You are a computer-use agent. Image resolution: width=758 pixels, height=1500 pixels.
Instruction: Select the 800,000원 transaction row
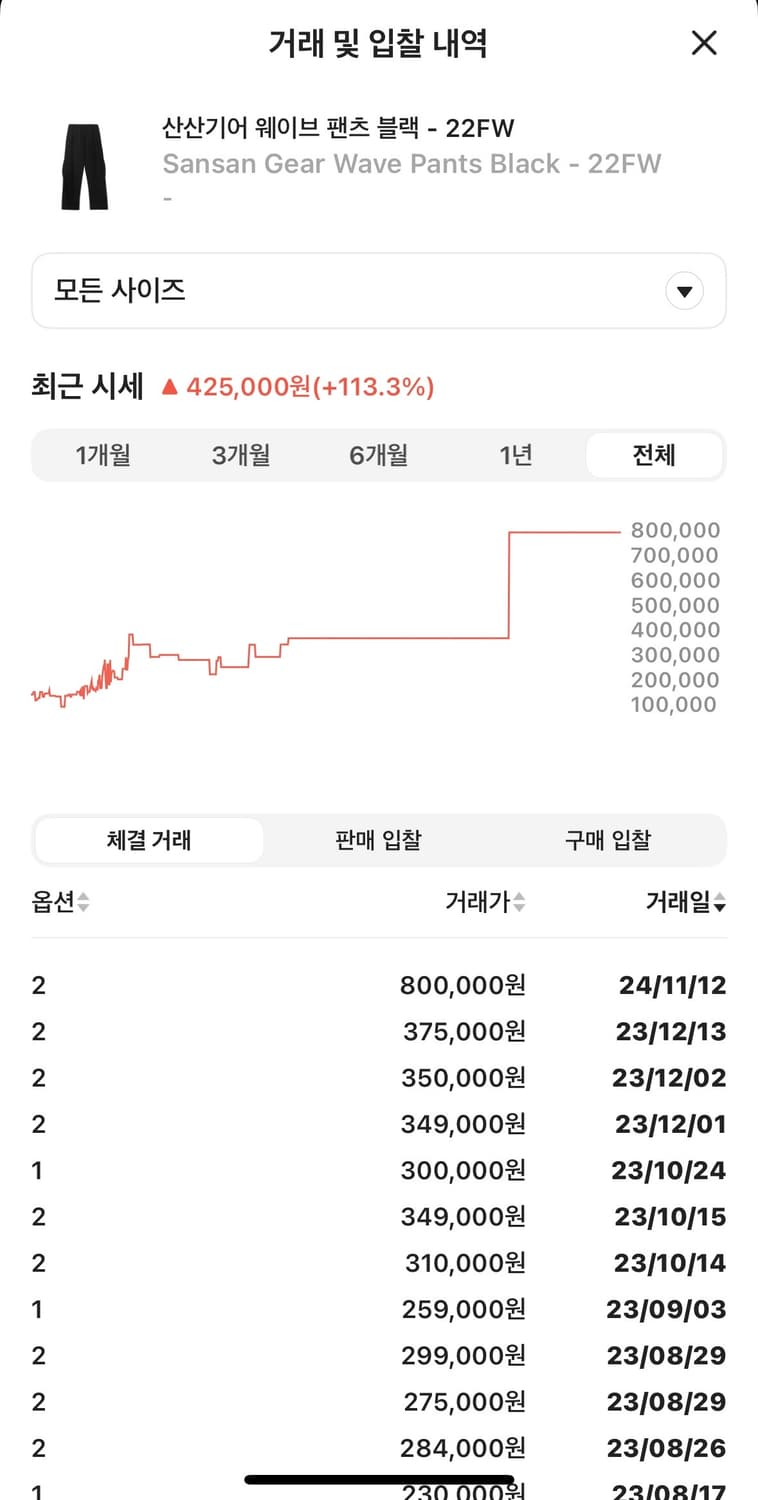pos(379,985)
